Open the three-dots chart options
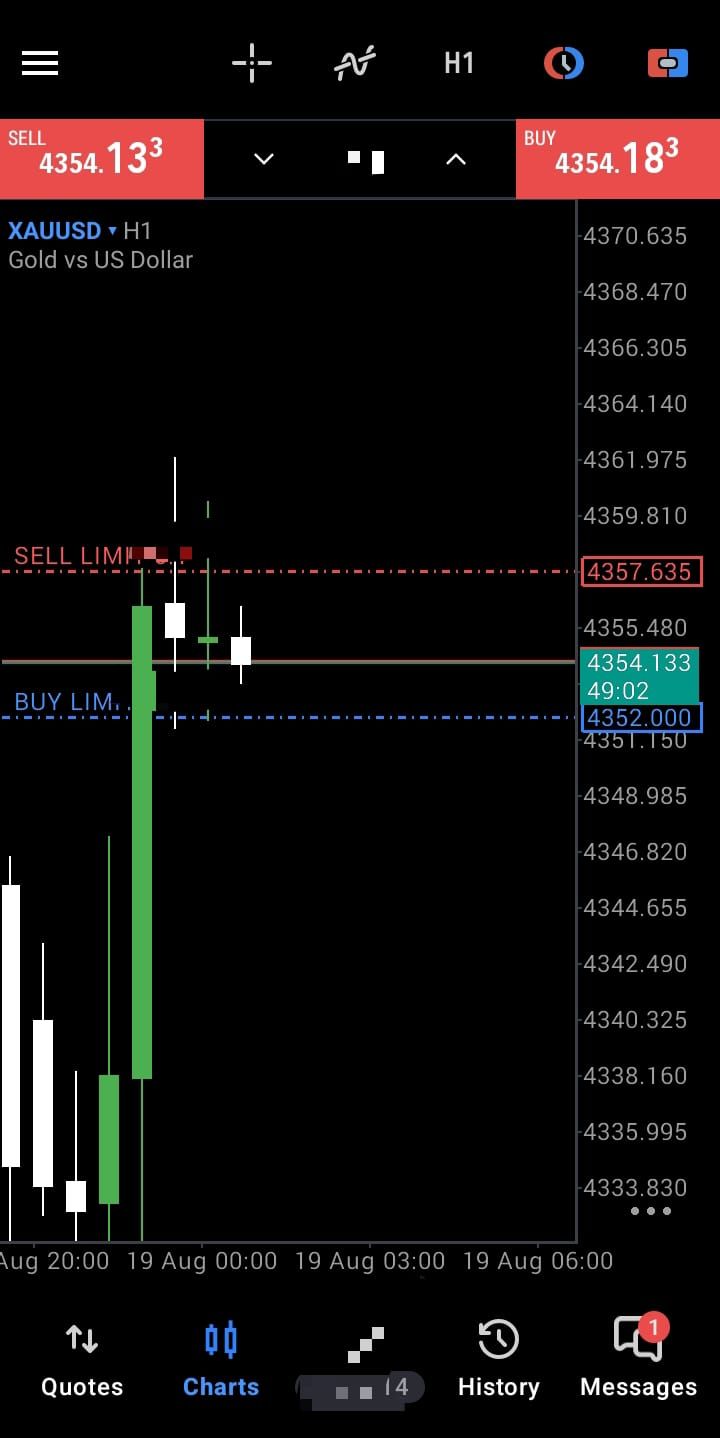The height and width of the screenshot is (1438, 720). coord(651,1211)
